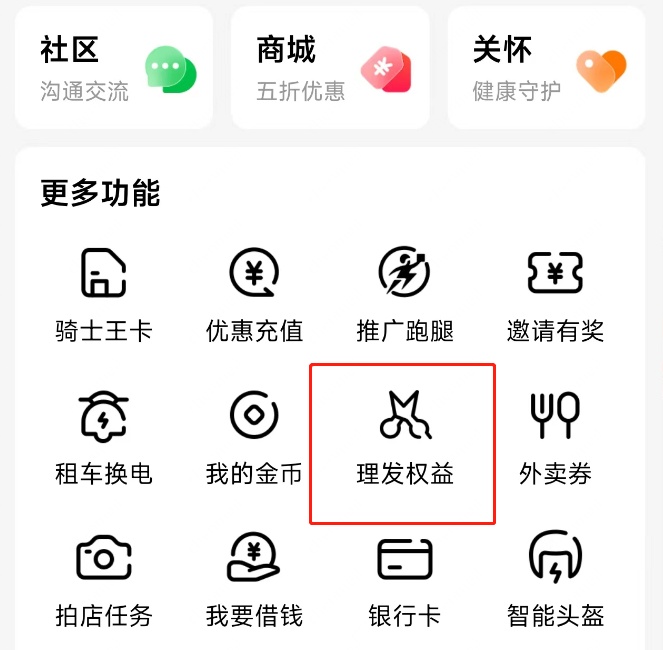Open 骑士王卡 SIM card feature
663x650 pixels.
[x=104, y=293]
